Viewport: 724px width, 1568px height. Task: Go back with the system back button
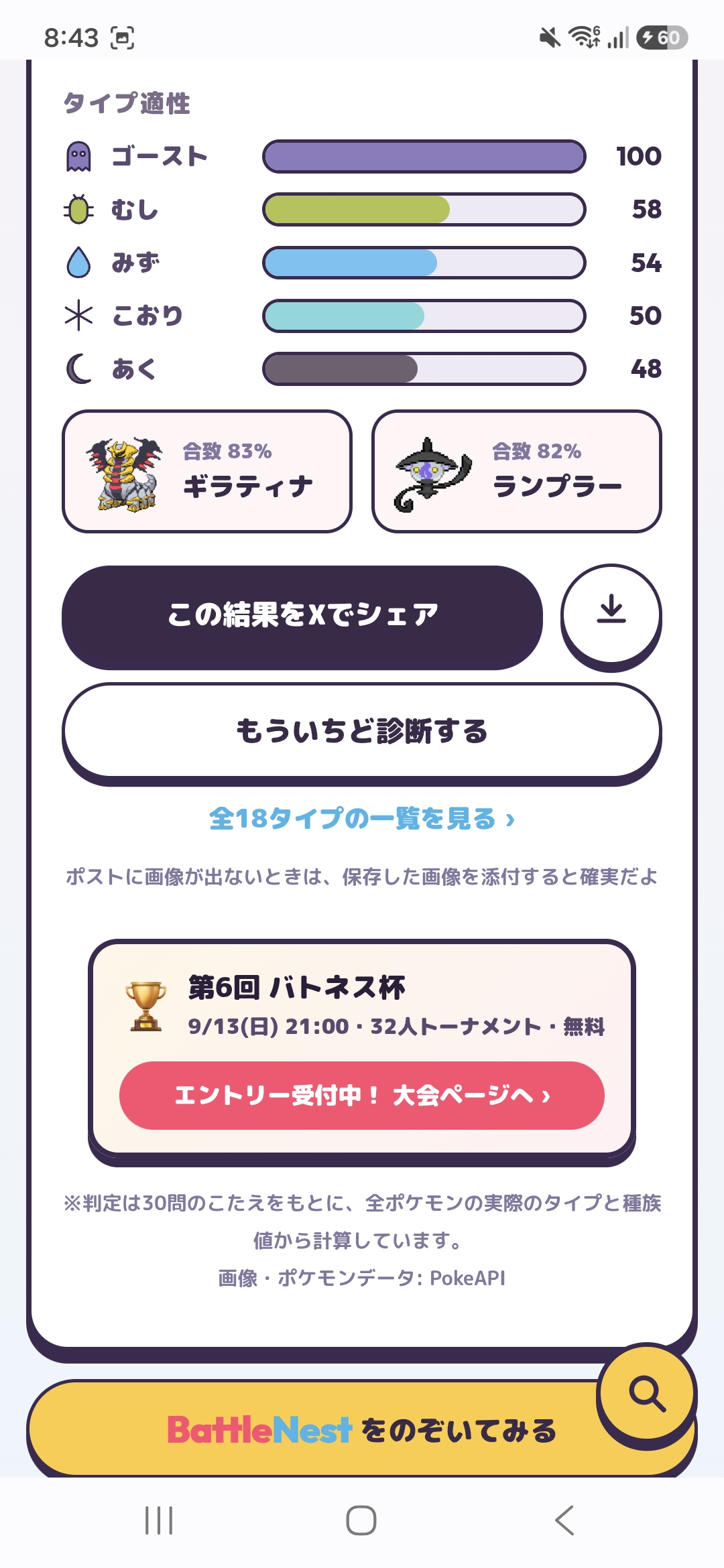pyautogui.click(x=564, y=1520)
